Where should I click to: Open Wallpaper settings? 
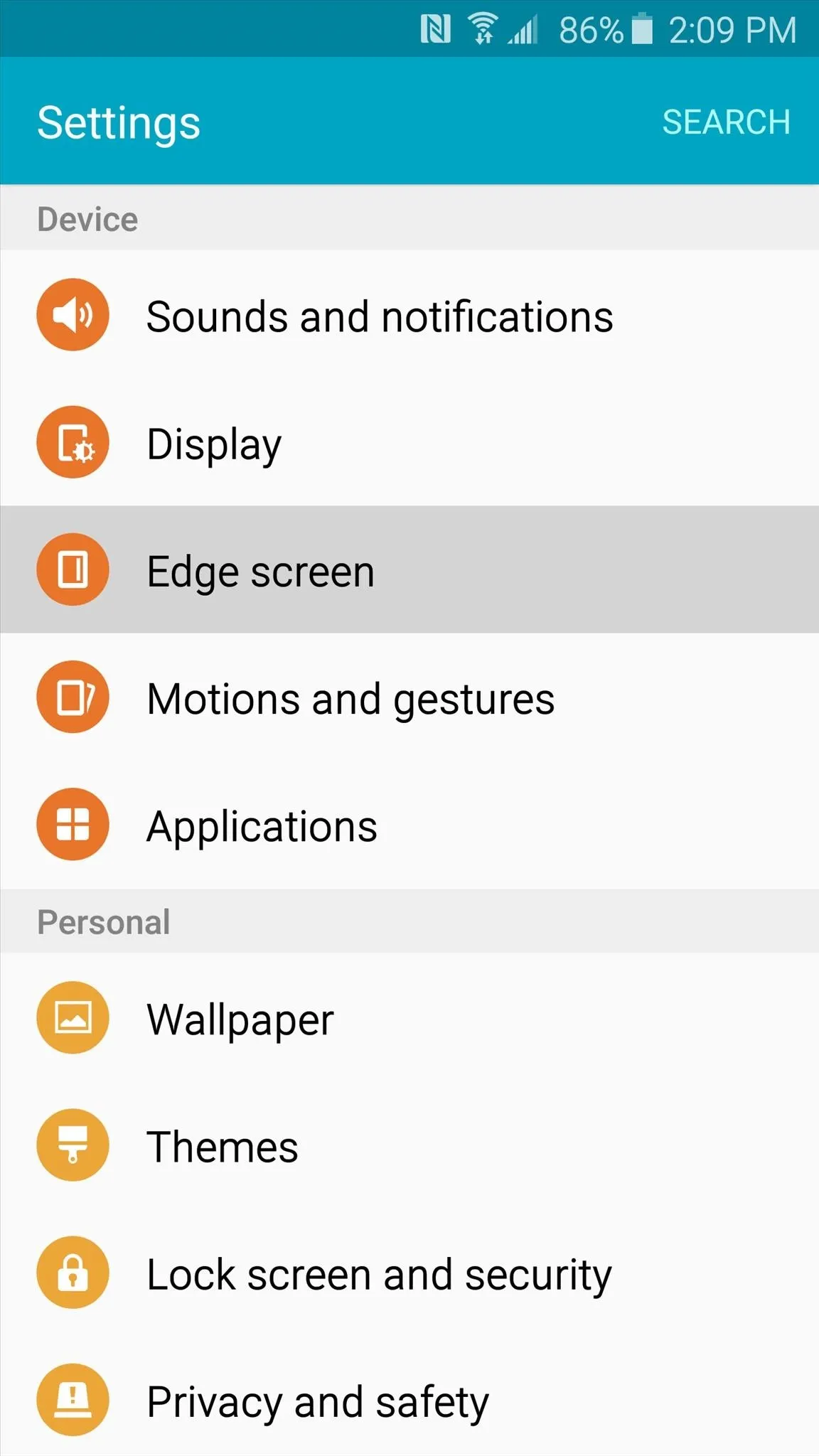coord(409,1017)
